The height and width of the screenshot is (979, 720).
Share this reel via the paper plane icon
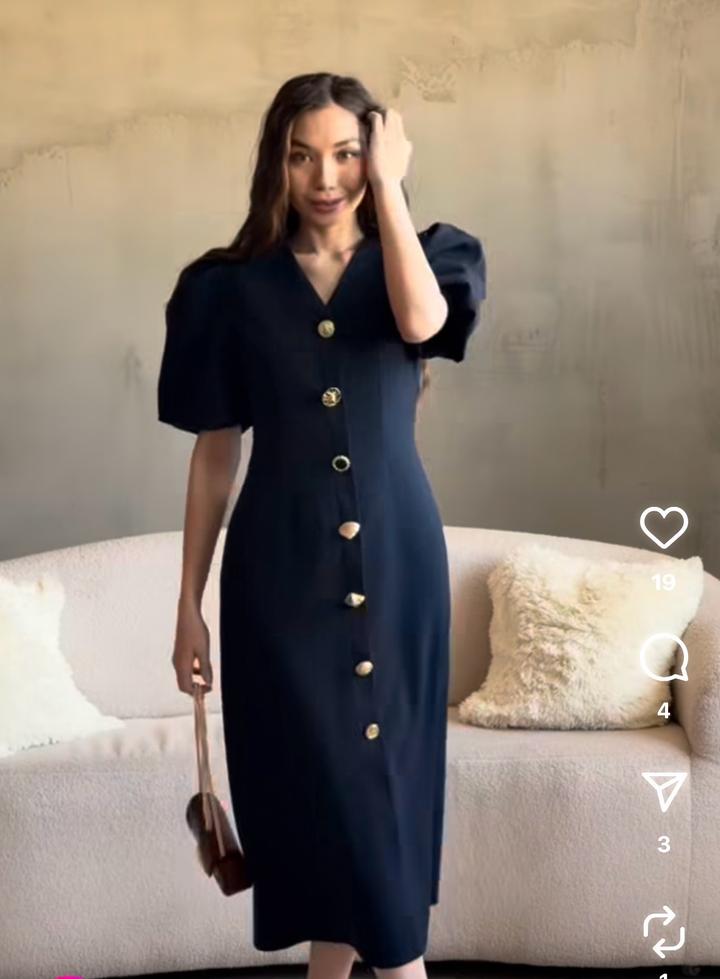664,790
